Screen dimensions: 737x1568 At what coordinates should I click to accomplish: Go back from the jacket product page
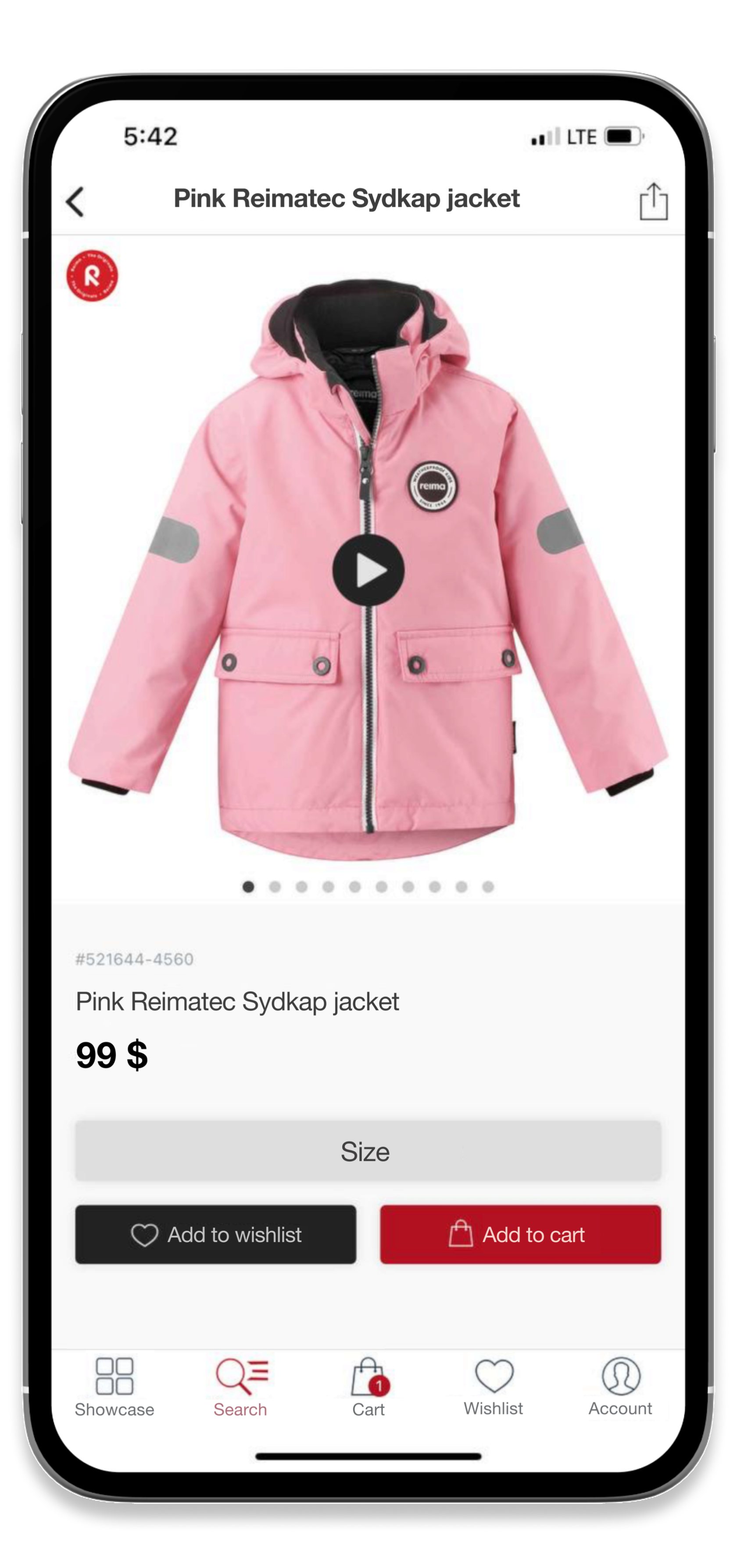pos(75,201)
